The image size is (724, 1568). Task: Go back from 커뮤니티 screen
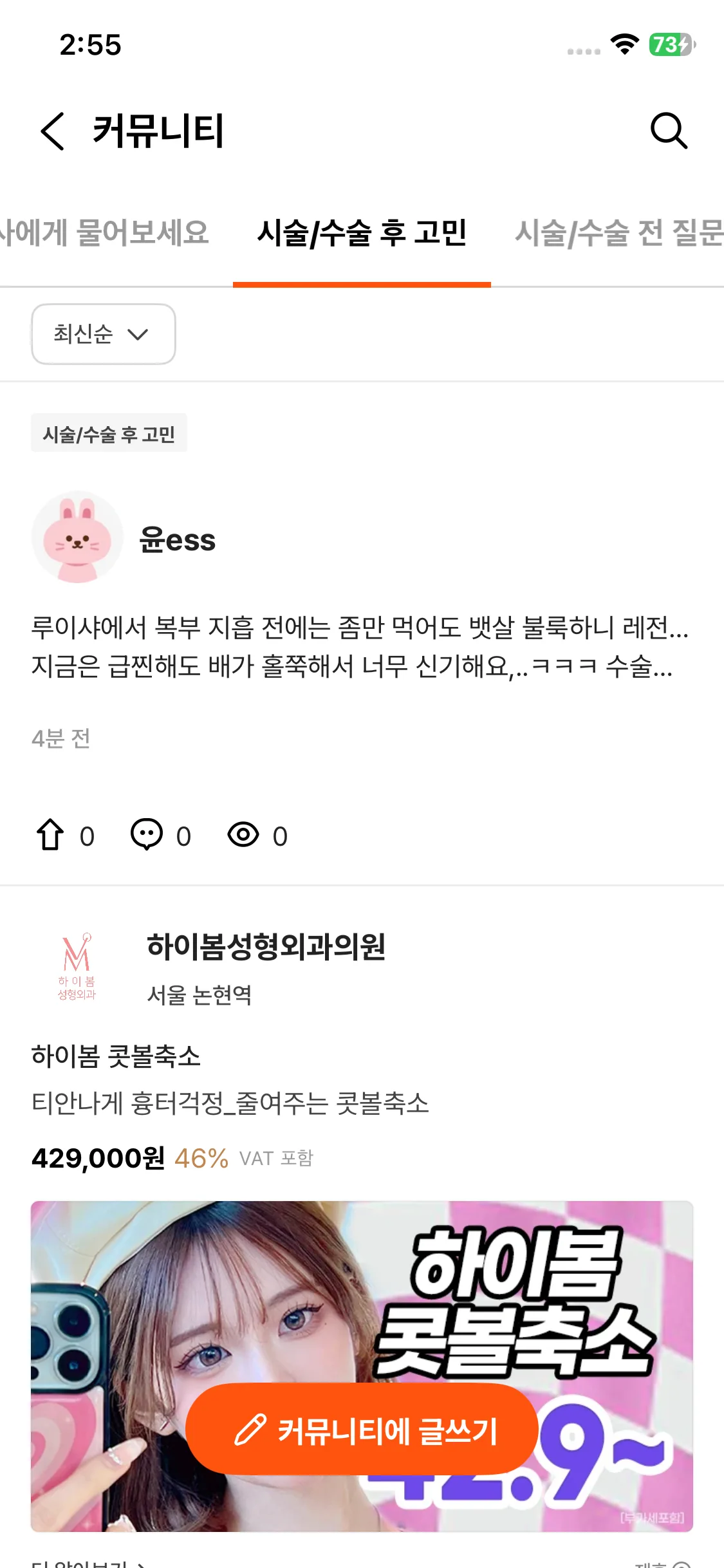click(x=53, y=131)
